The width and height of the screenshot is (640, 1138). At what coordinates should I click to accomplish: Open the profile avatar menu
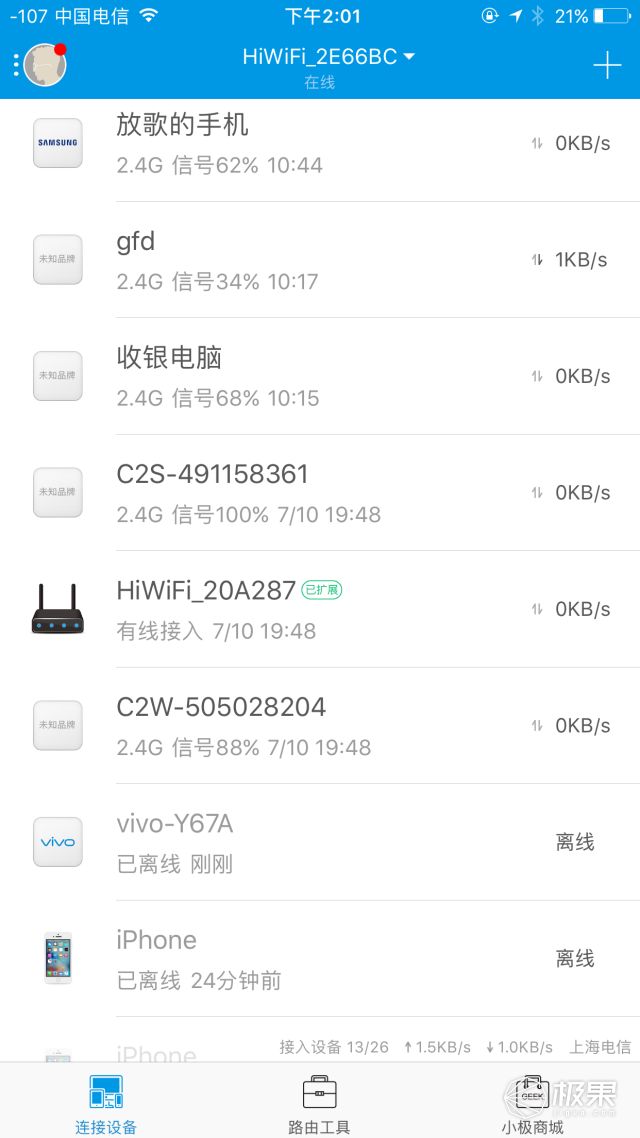(x=45, y=65)
